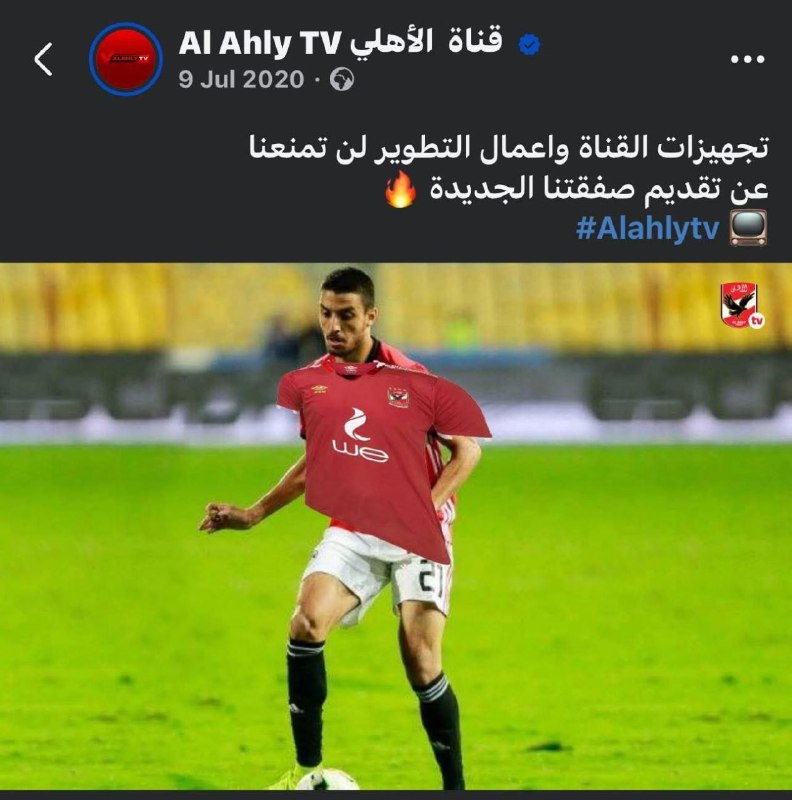Image resolution: width=792 pixels, height=800 pixels.
Task: Open the post's three-dot overflow menu
Action: click(x=747, y=60)
